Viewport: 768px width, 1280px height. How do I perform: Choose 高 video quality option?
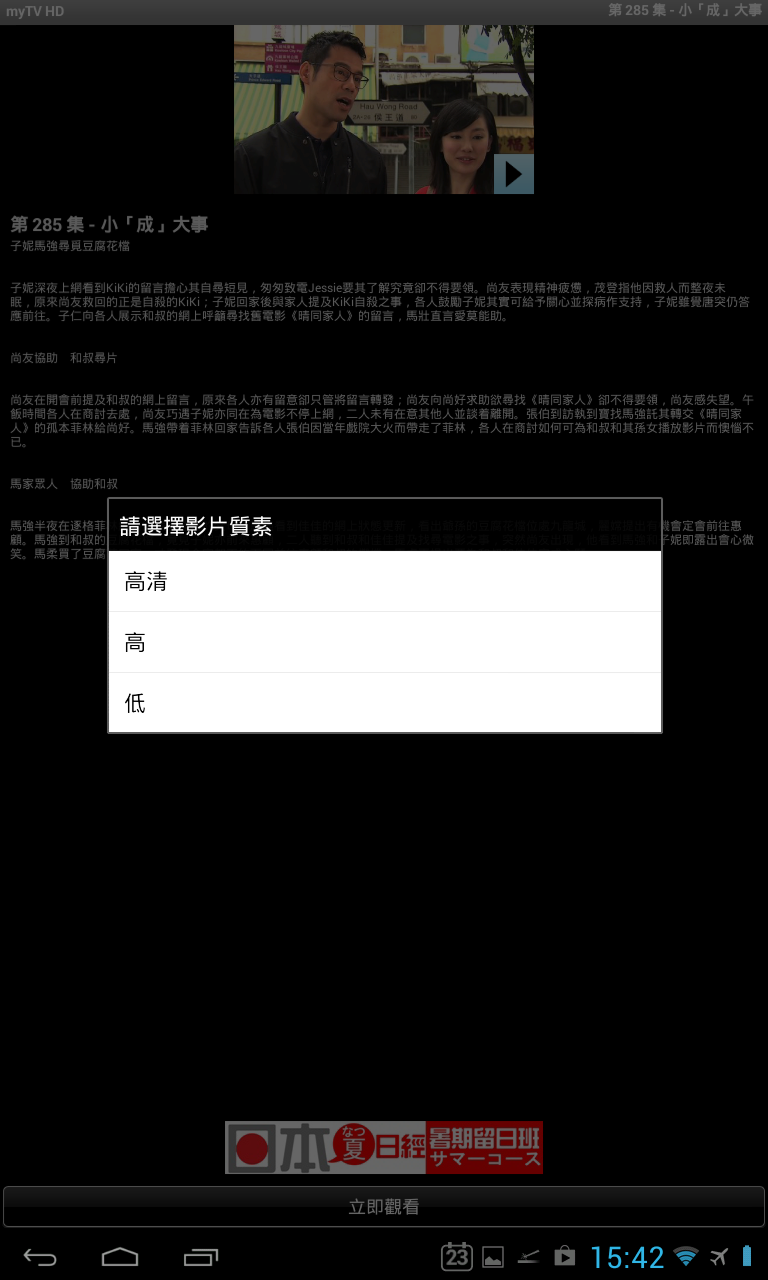[x=384, y=642]
